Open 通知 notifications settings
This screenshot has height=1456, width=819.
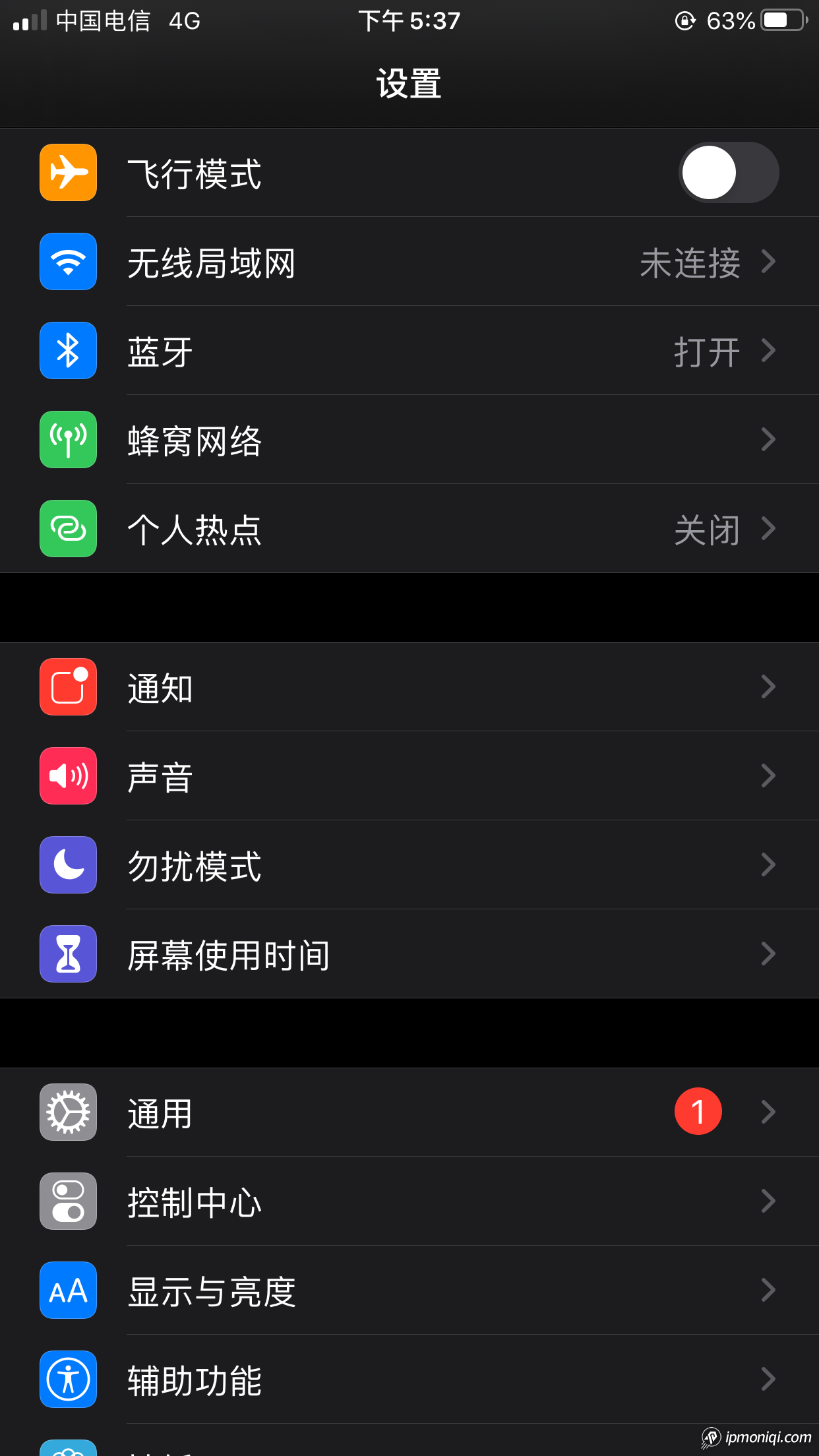(x=409, y=688)
